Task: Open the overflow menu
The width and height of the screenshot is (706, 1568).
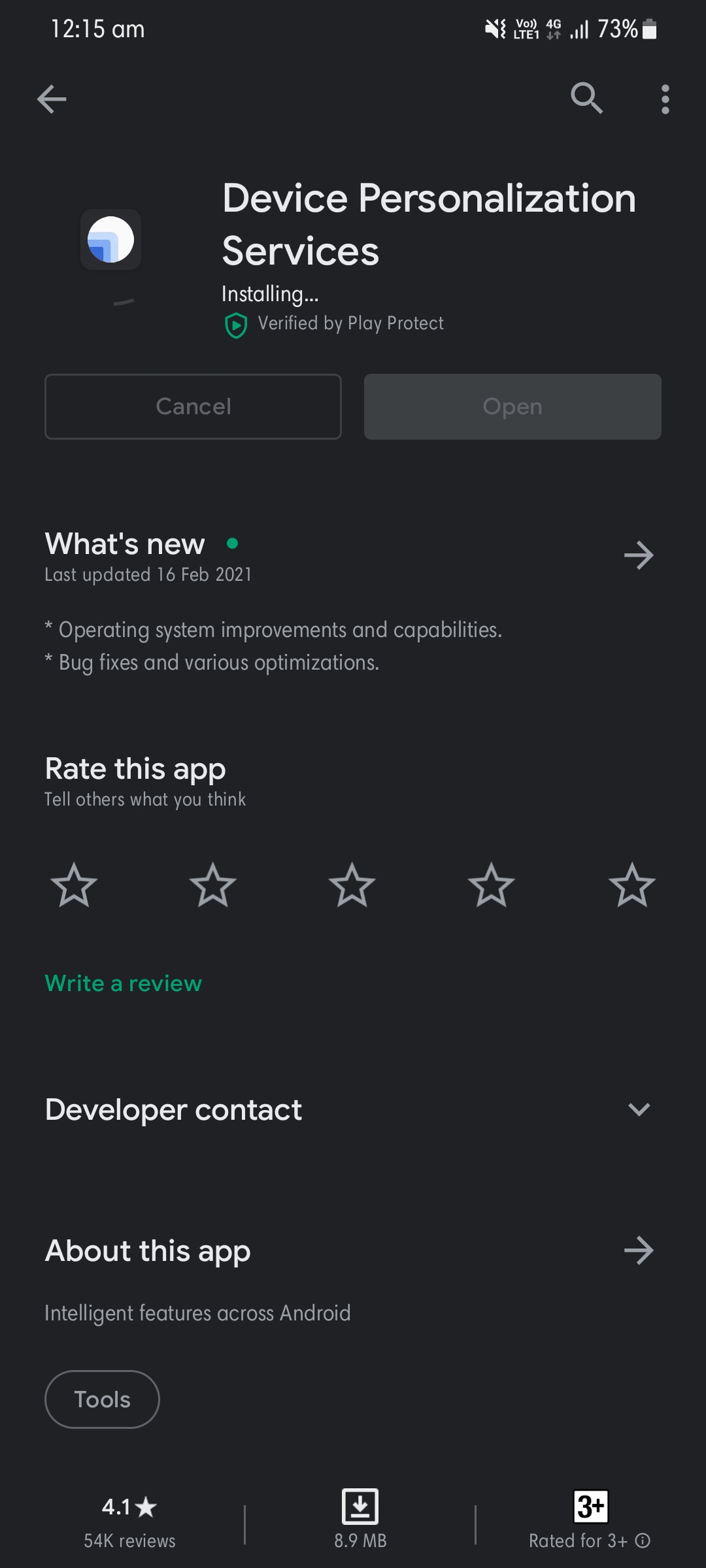Action: [x=665, y=99]
